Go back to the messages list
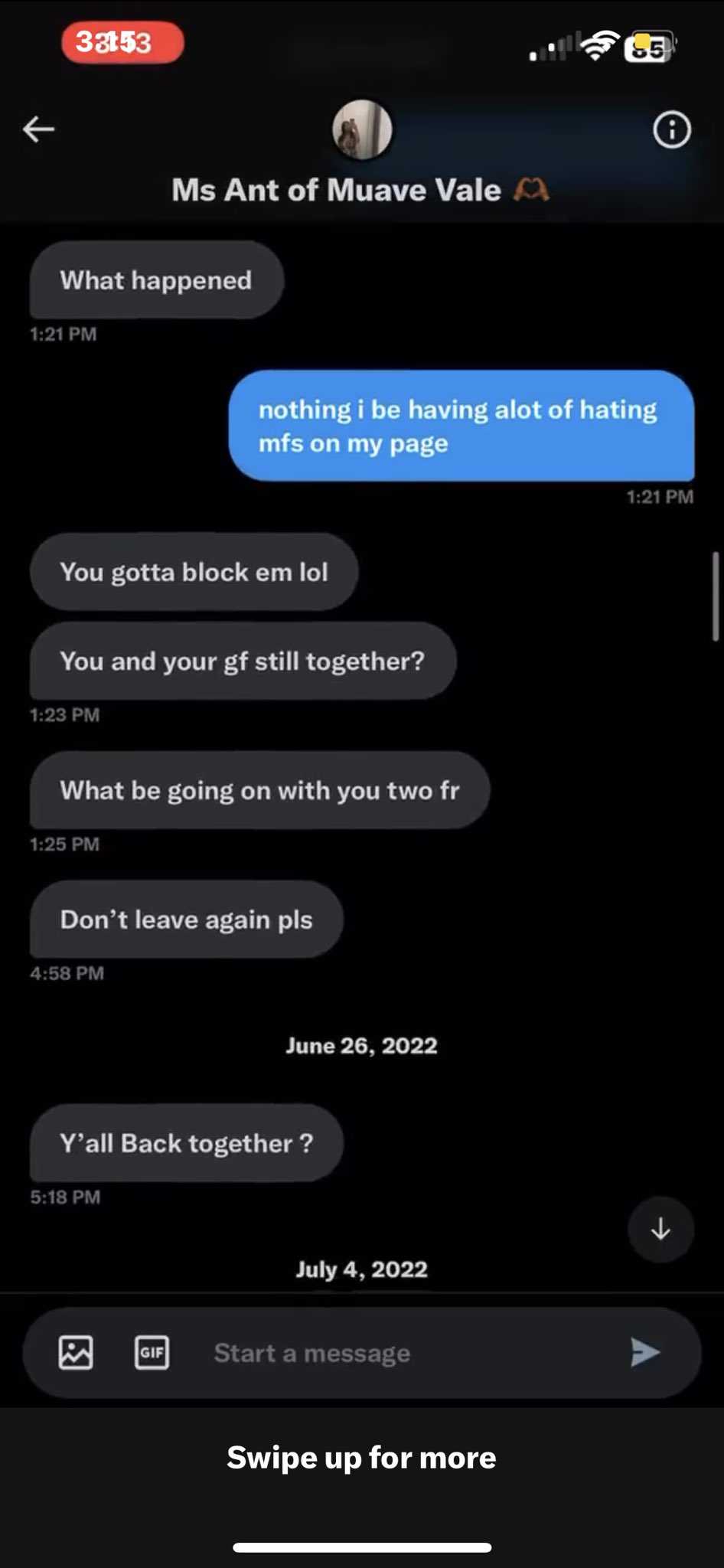The height and width of the screenshot is (1568, 724). click(38, 129)
